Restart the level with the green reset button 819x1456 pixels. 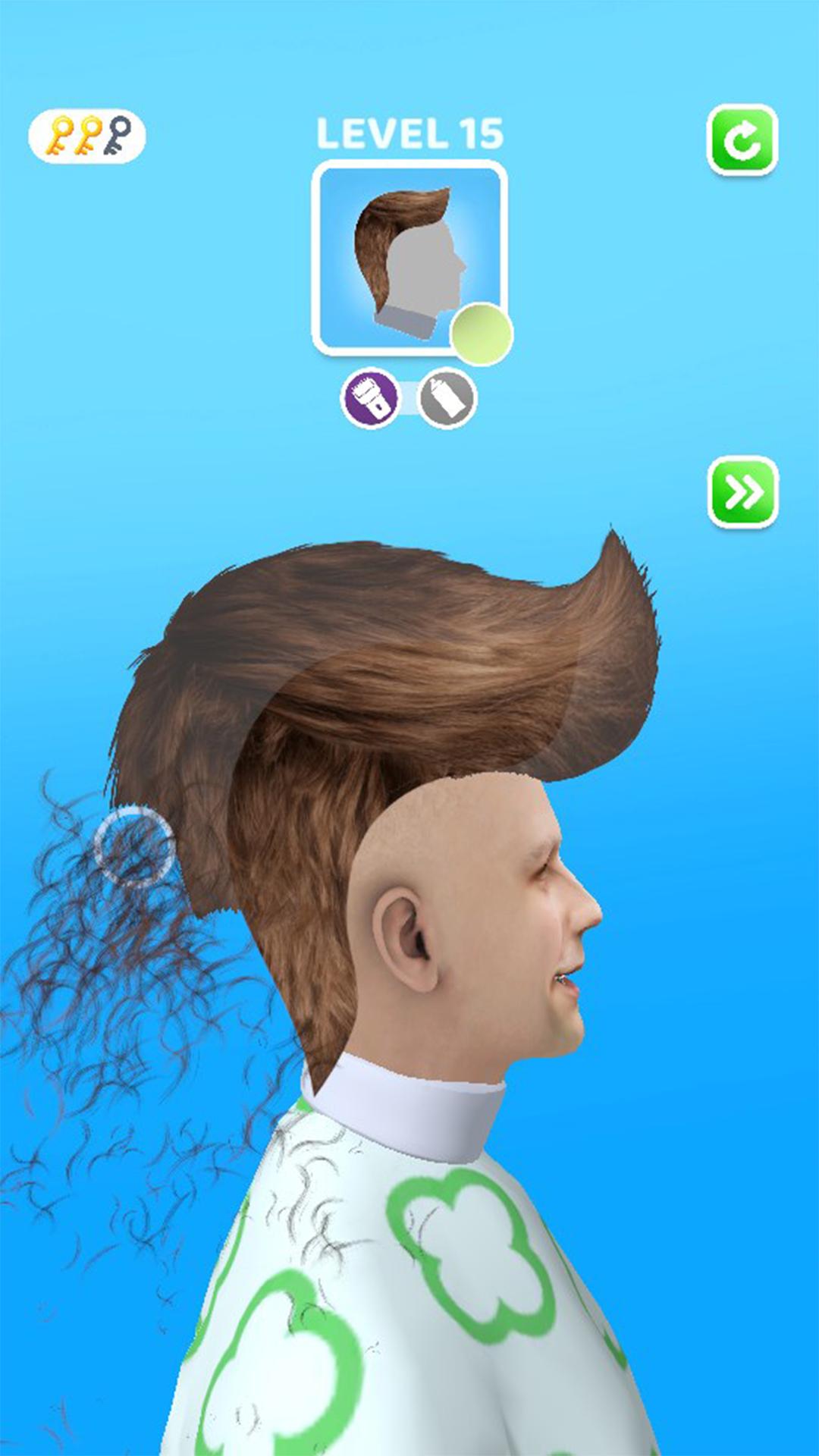742,140
